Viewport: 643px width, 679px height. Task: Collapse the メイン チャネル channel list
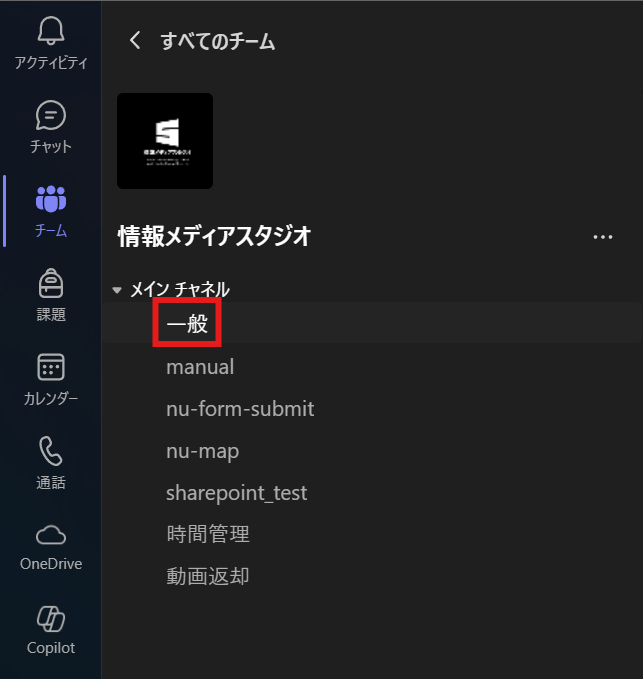click(118, 290)
